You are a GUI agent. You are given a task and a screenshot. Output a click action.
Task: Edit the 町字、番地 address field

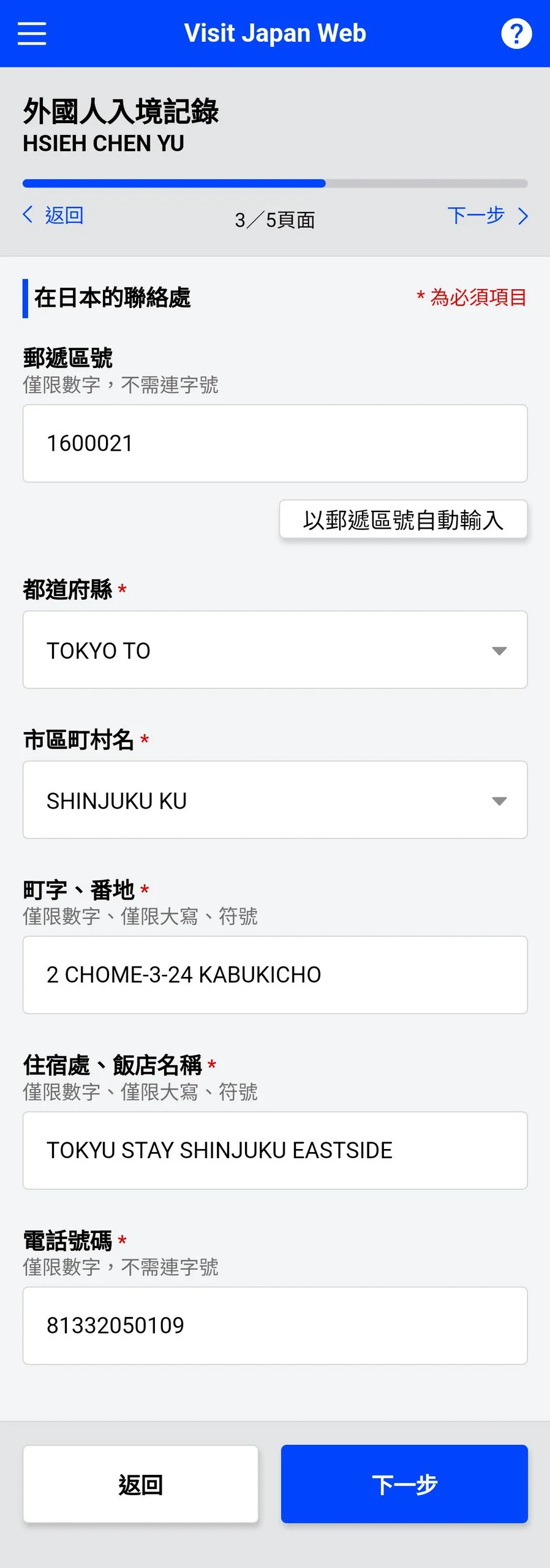click(x=275, y=974)
